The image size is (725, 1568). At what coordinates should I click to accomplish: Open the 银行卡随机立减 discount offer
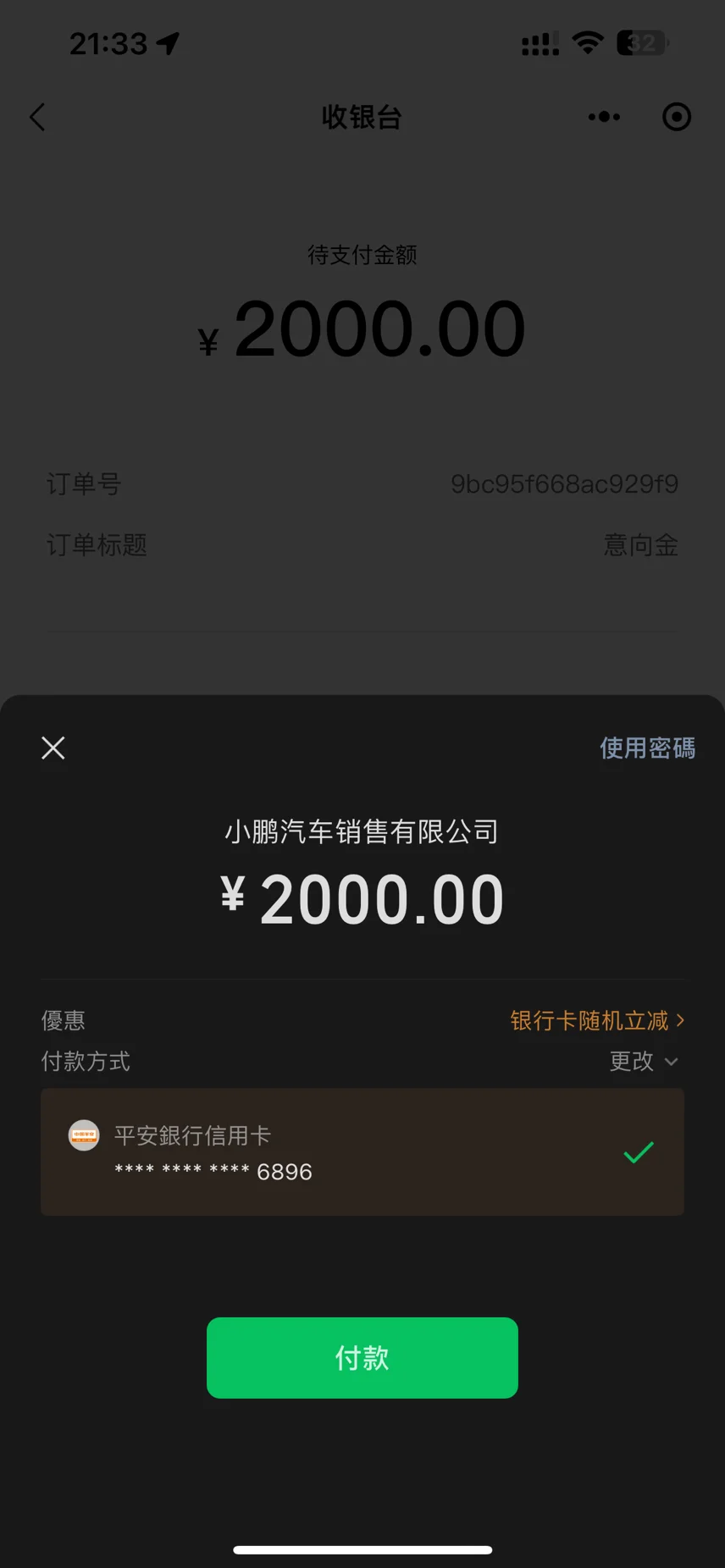(597, 1020)
